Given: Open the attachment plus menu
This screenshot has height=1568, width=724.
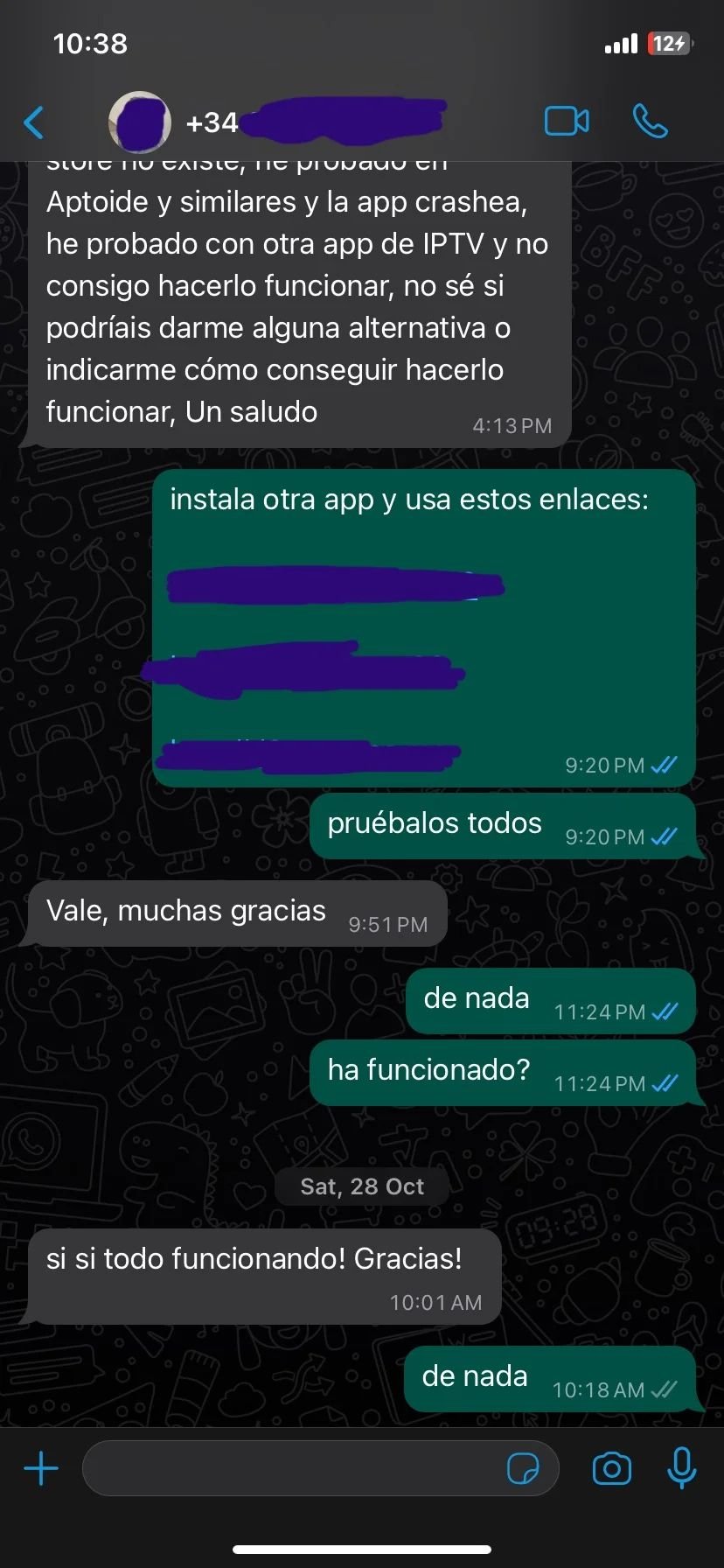Looking at the screenshot, I should tap(41, 1467).
